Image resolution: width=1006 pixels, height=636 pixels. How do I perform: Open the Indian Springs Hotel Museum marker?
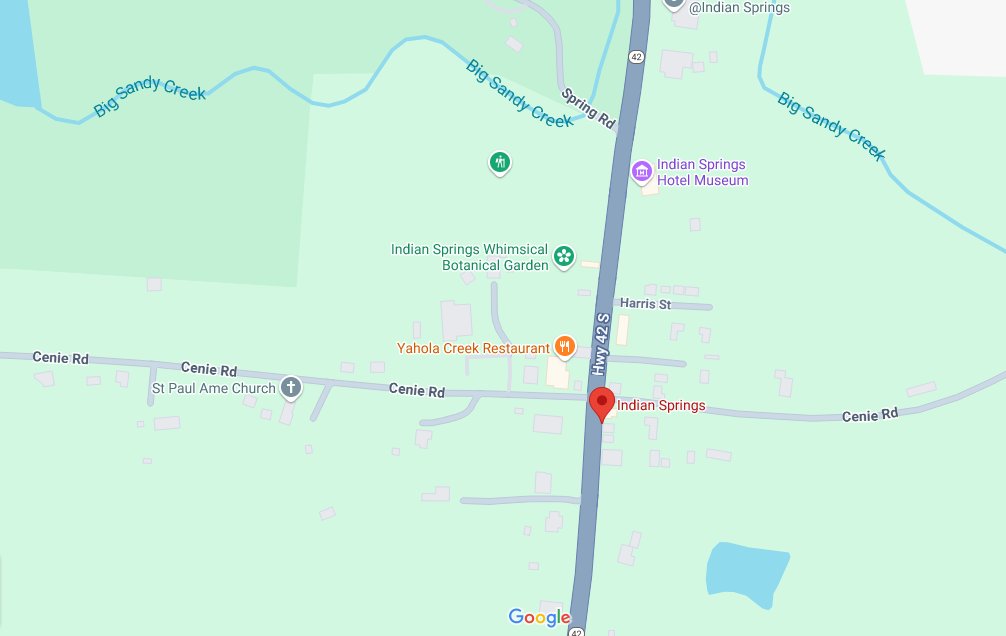coord(643,171)
